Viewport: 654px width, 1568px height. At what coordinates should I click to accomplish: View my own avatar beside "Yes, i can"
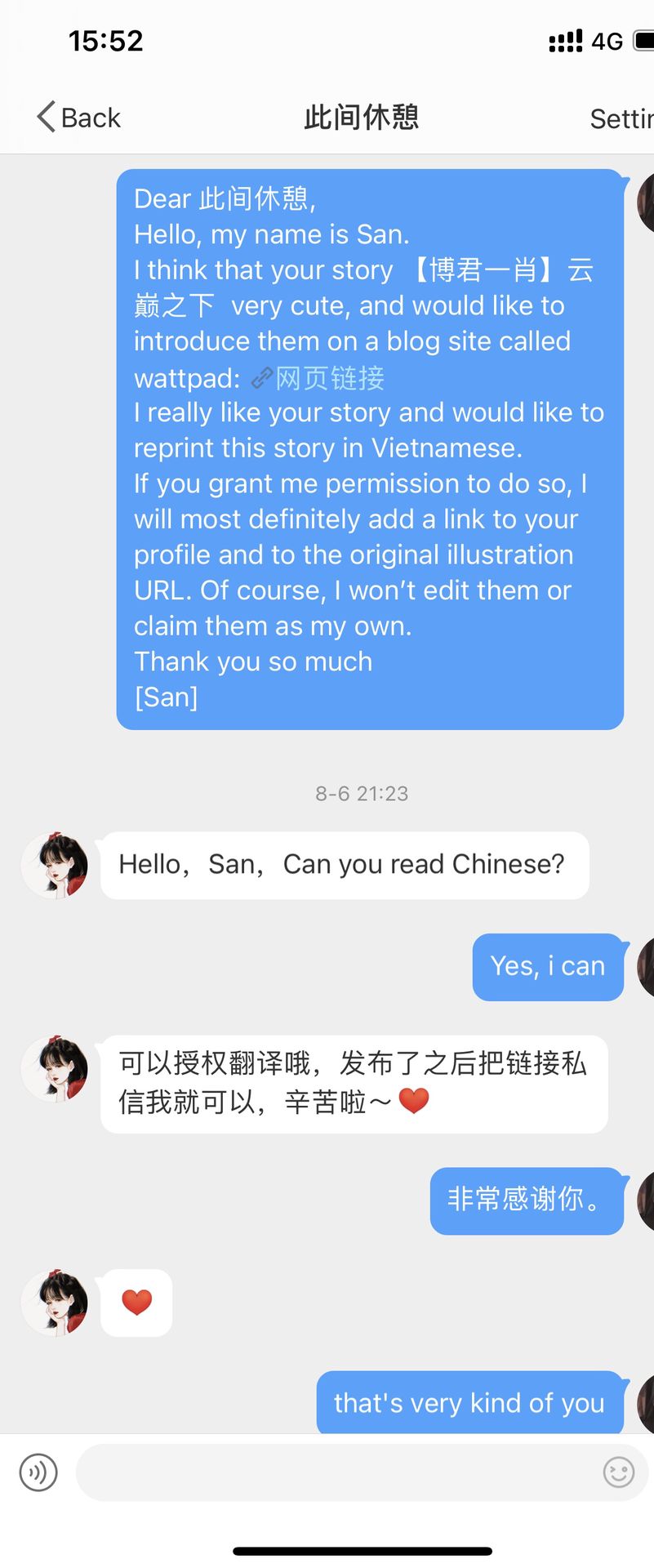pos(645,967)
